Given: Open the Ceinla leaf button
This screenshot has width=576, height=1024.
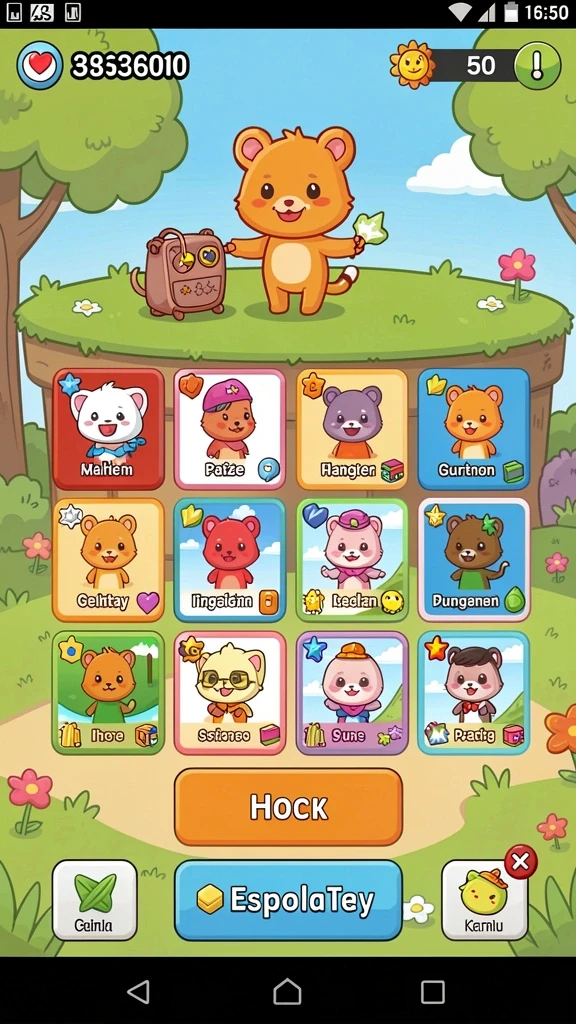Looking at the screenshot, I should click(x=95, y=900).
